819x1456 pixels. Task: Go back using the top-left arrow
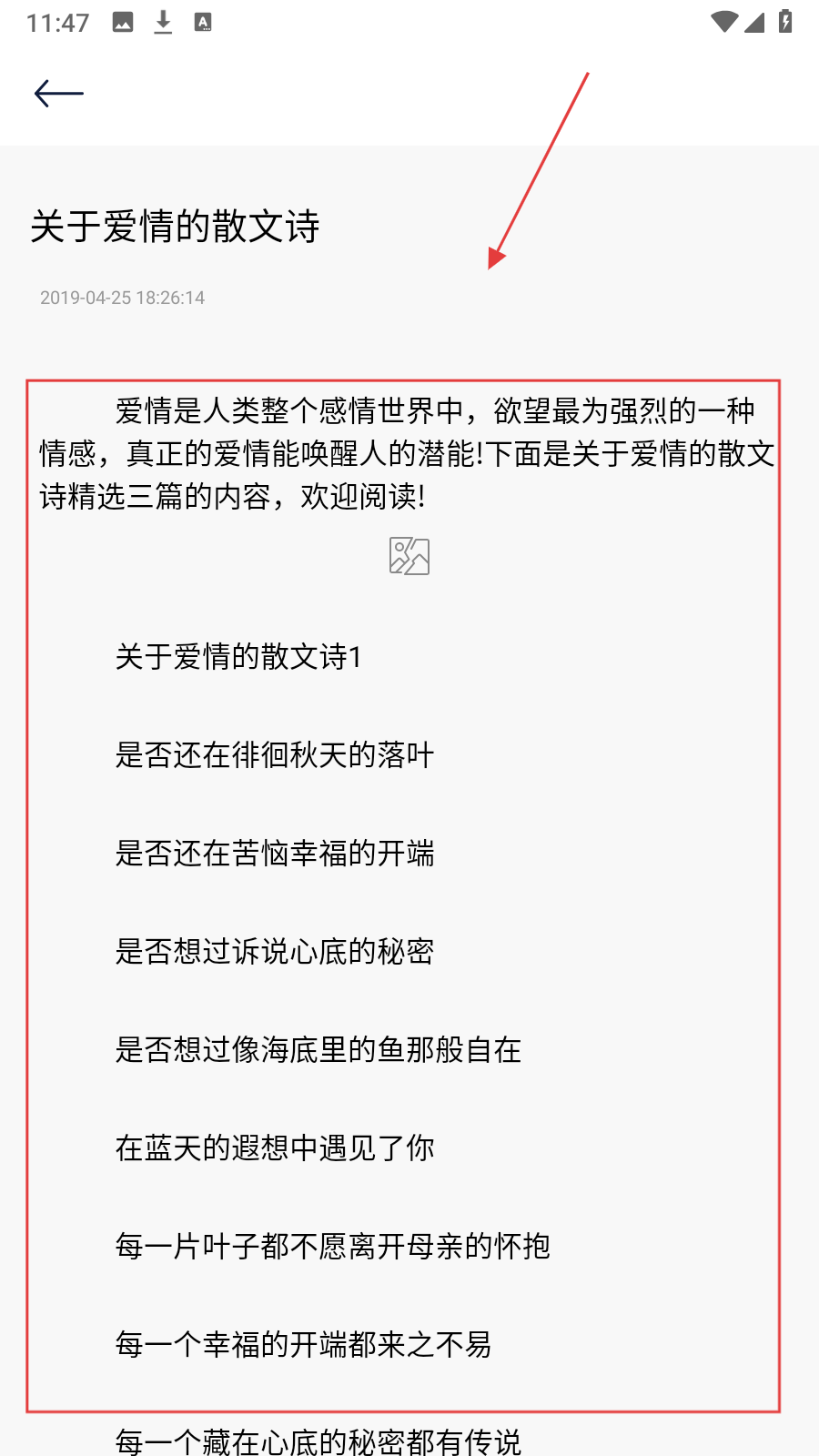[59, 93]
